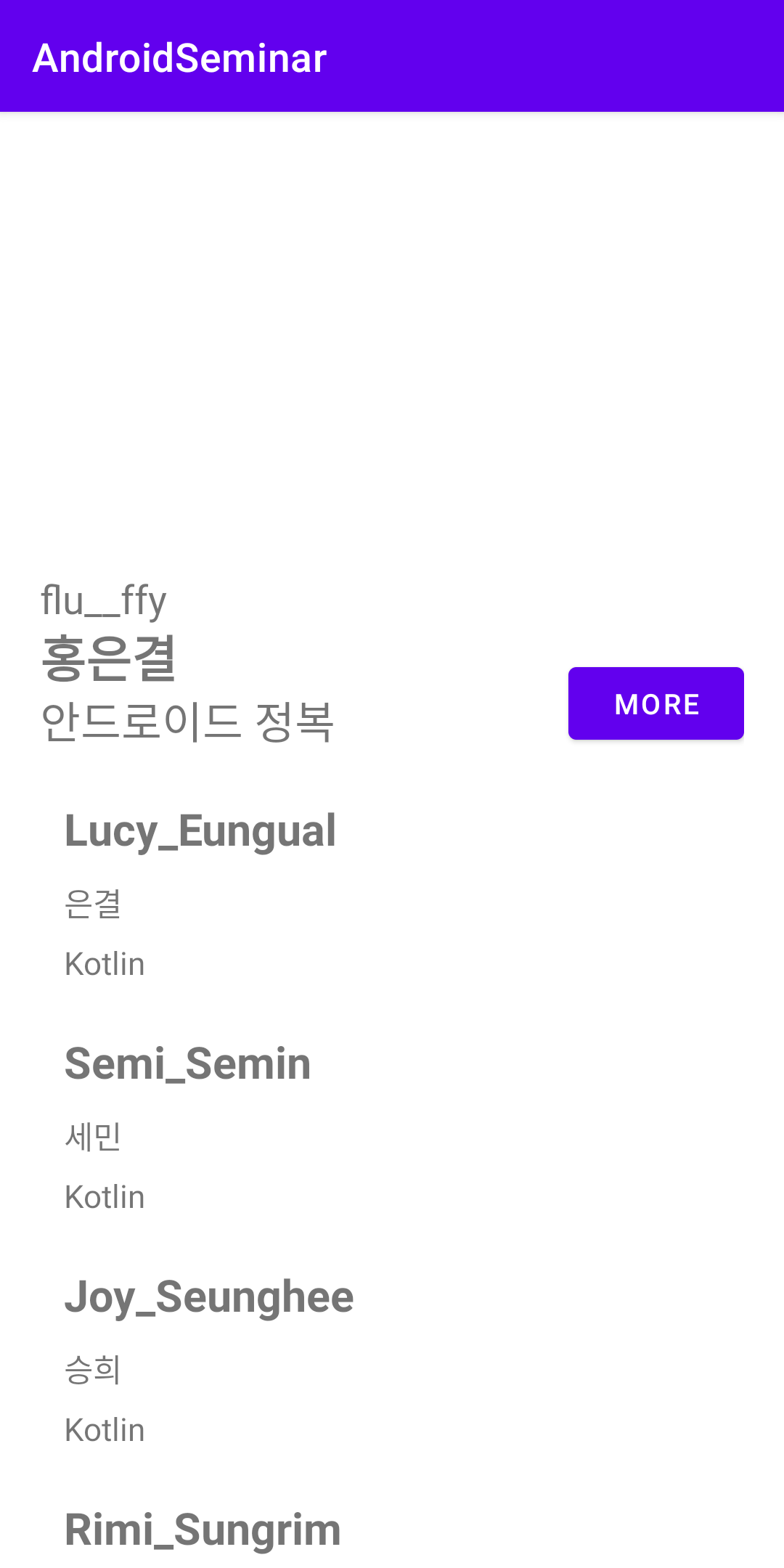Tap the Joy_Seunghee heading text

(x=208, y=1297)
